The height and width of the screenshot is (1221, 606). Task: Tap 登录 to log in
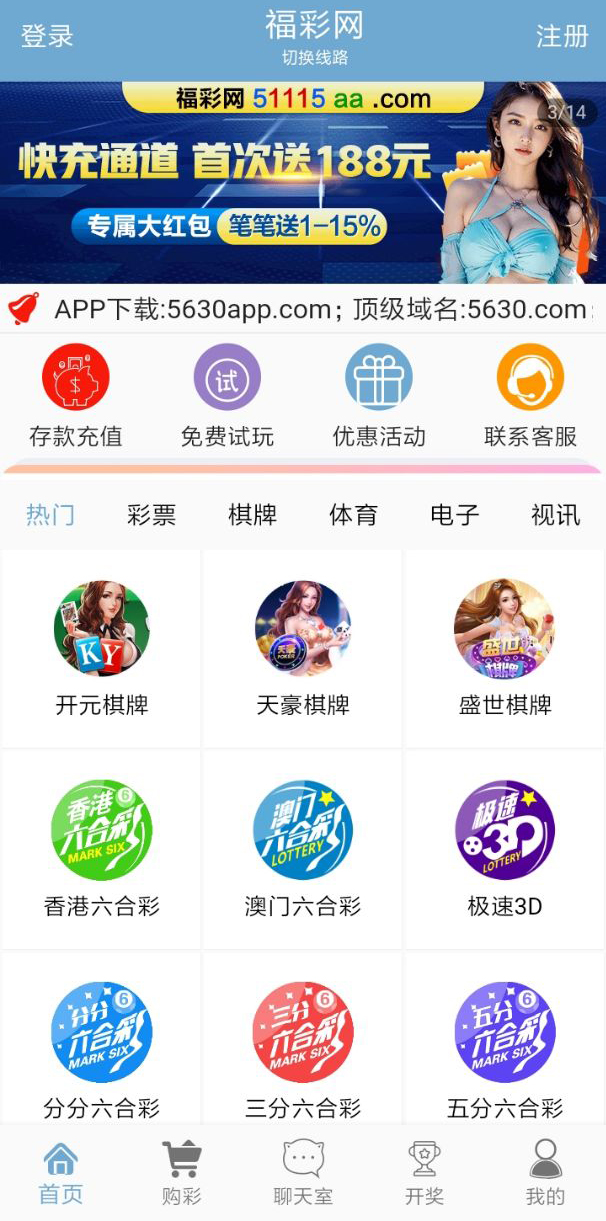tap(47, 36)
